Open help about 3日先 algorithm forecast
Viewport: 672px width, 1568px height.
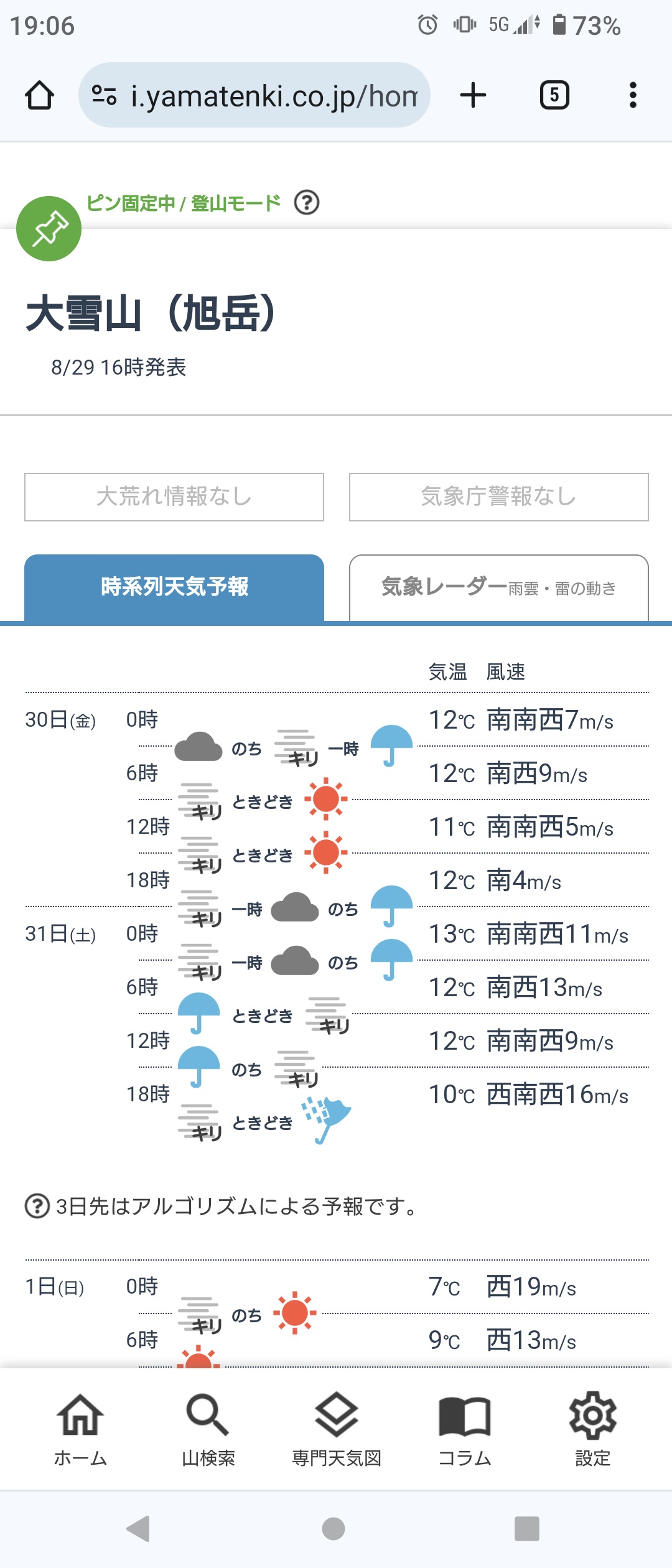click(37, 1206)
